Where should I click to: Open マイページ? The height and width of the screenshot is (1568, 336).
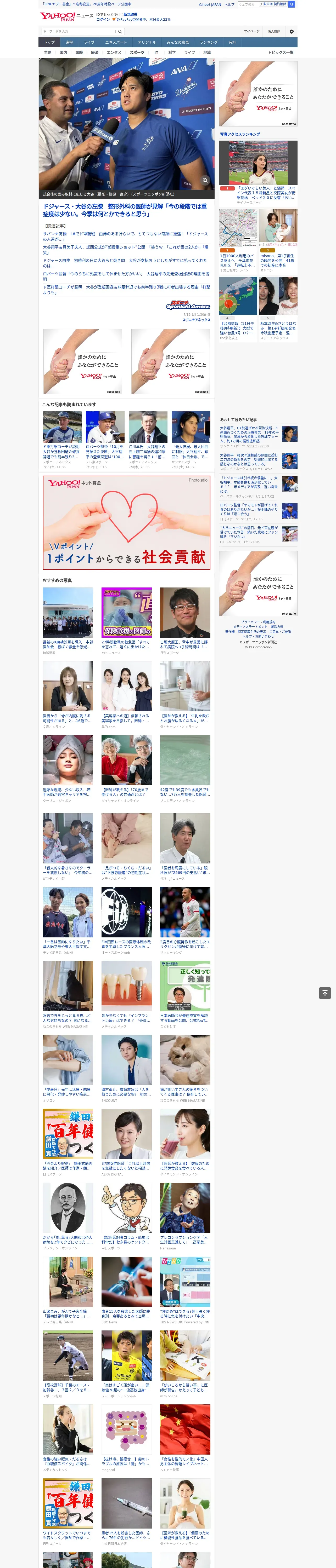pyautogui.click(x=252, y=31)
